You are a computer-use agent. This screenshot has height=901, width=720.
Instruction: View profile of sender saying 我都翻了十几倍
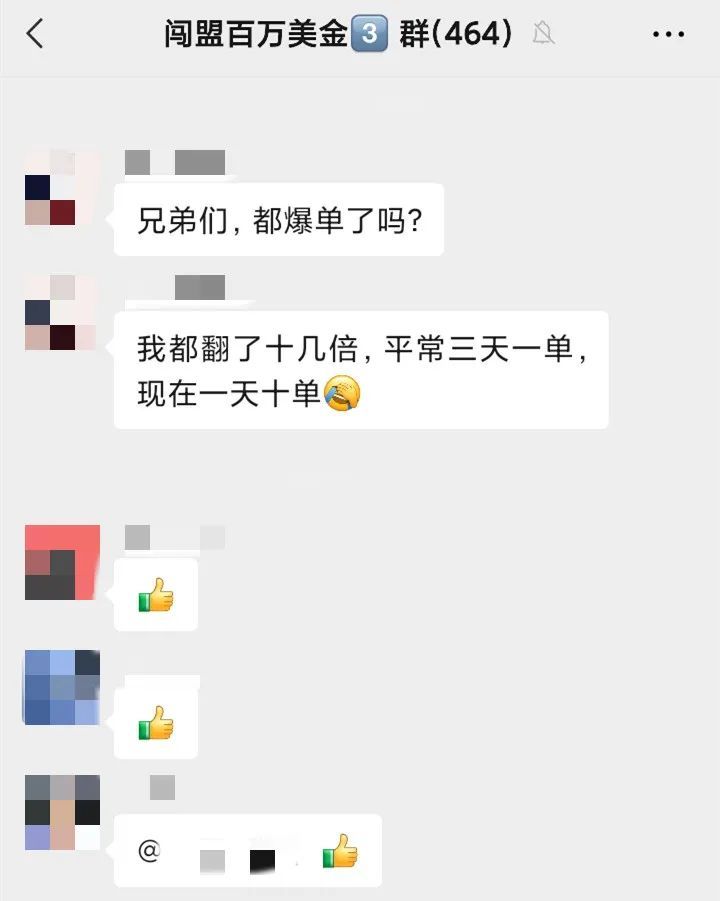coord(61,313)
